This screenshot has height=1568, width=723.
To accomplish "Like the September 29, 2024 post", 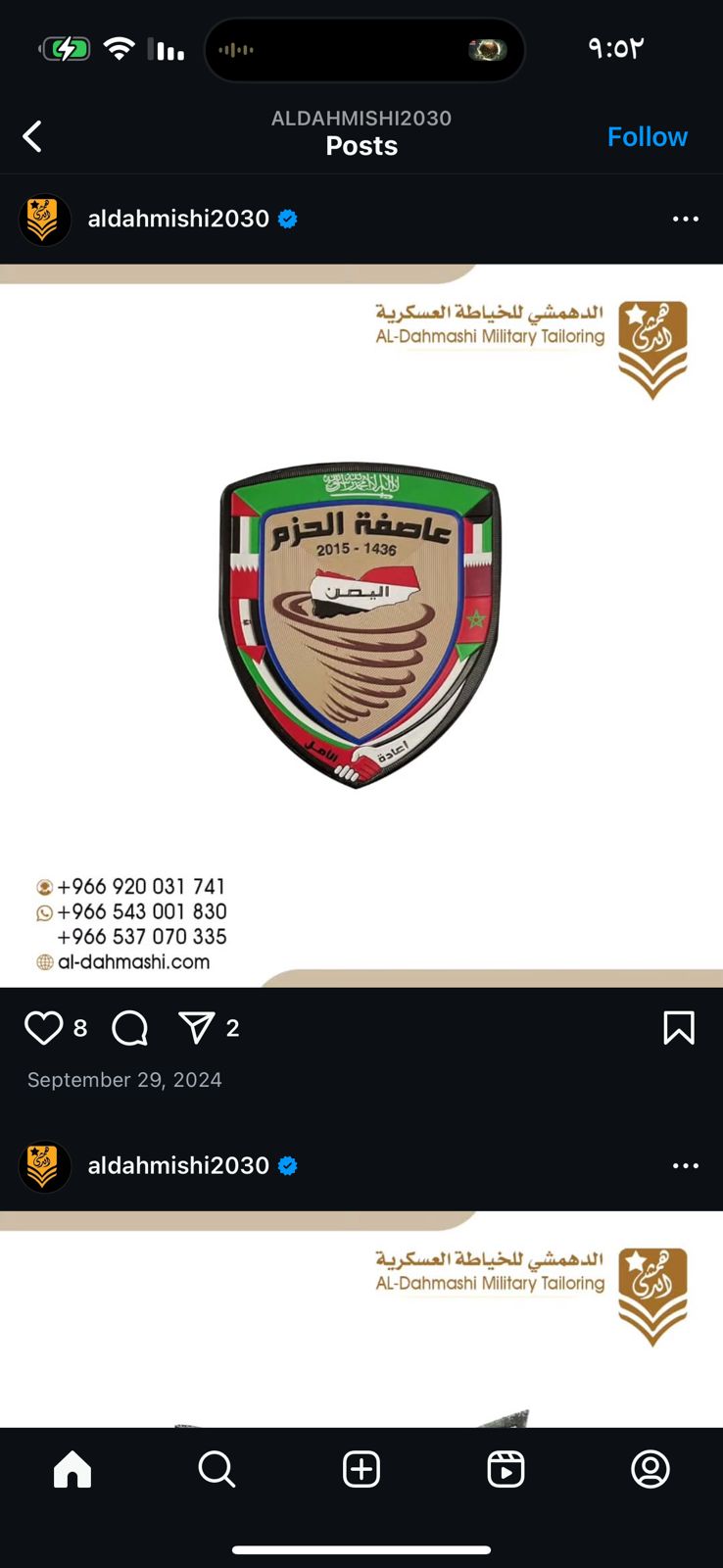I will pos(43,1028).
